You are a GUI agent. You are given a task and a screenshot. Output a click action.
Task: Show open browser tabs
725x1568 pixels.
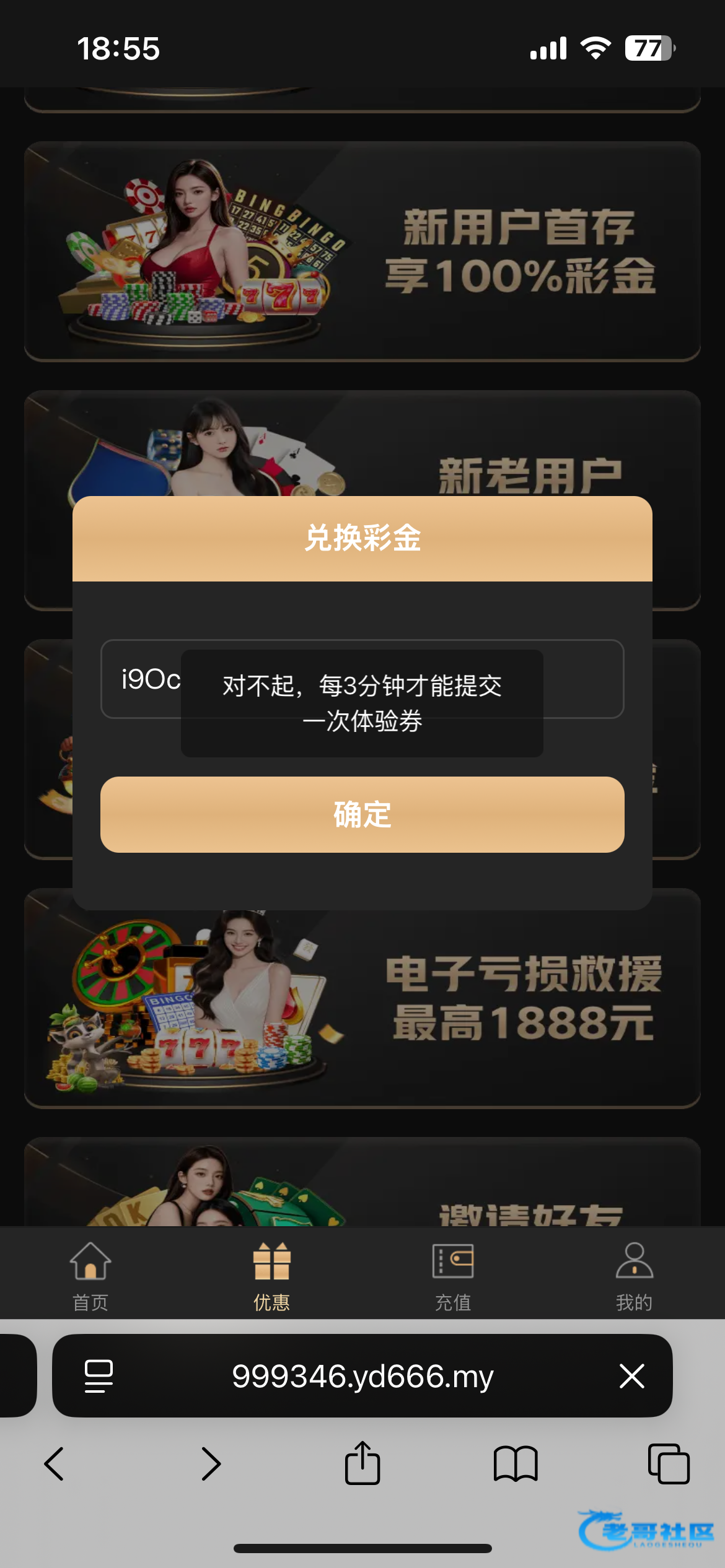pos(669,1464)
